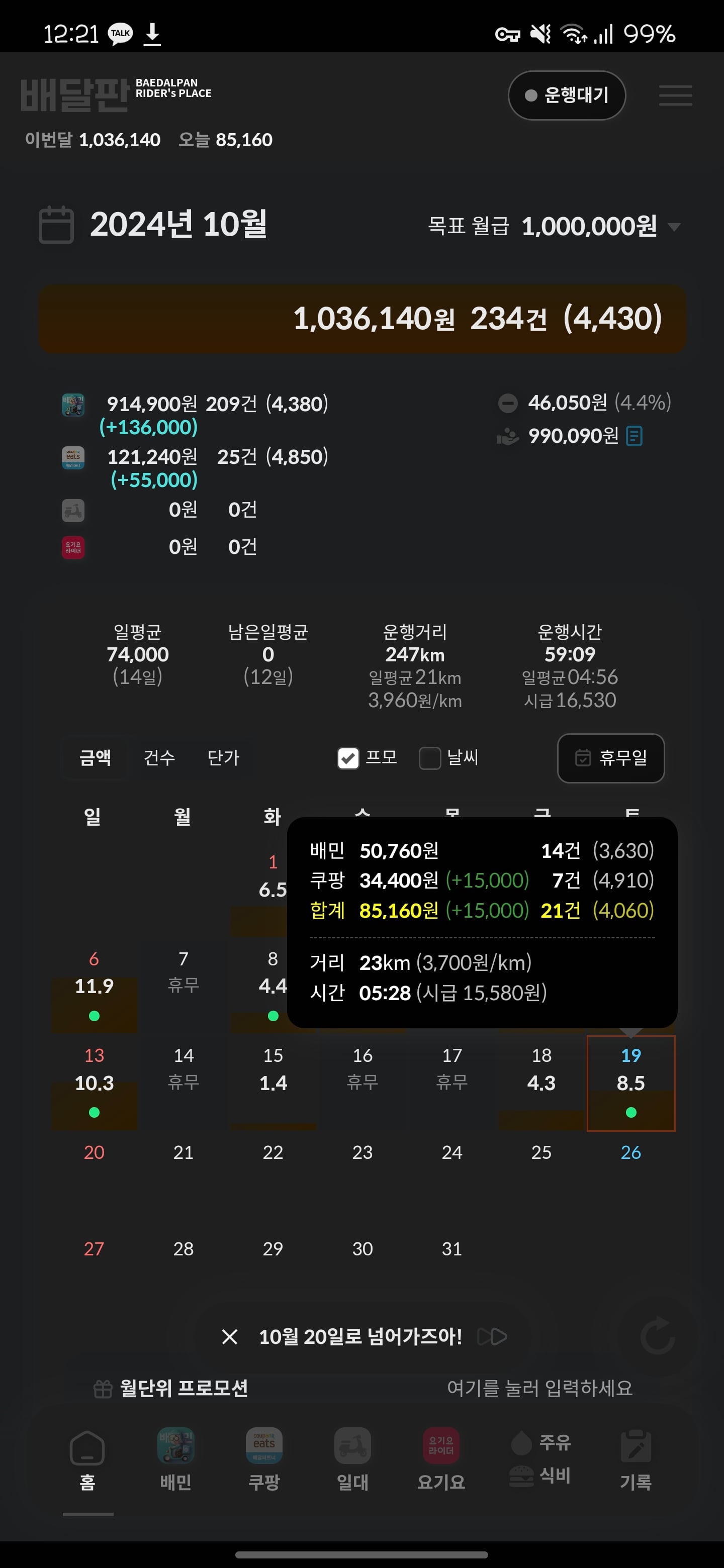
Task: Tap the 운행대기 status button
Action: [x=566, y=95]
